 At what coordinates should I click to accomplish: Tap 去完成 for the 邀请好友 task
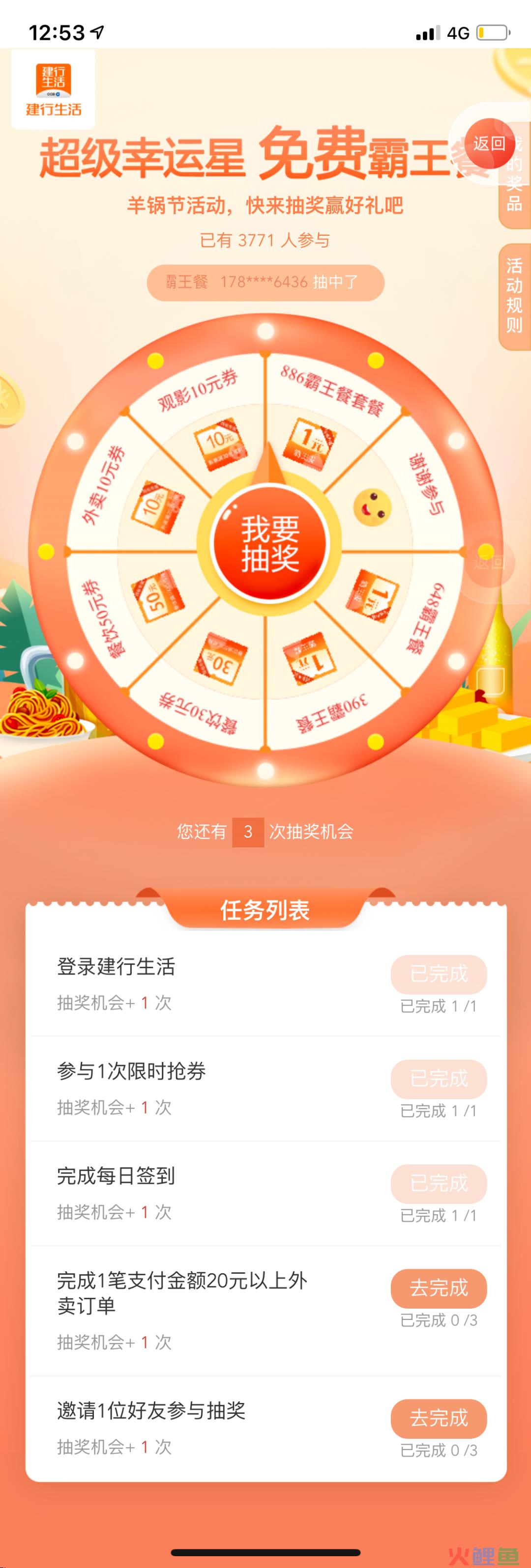pyautogui.click(x=439, y=1418)
